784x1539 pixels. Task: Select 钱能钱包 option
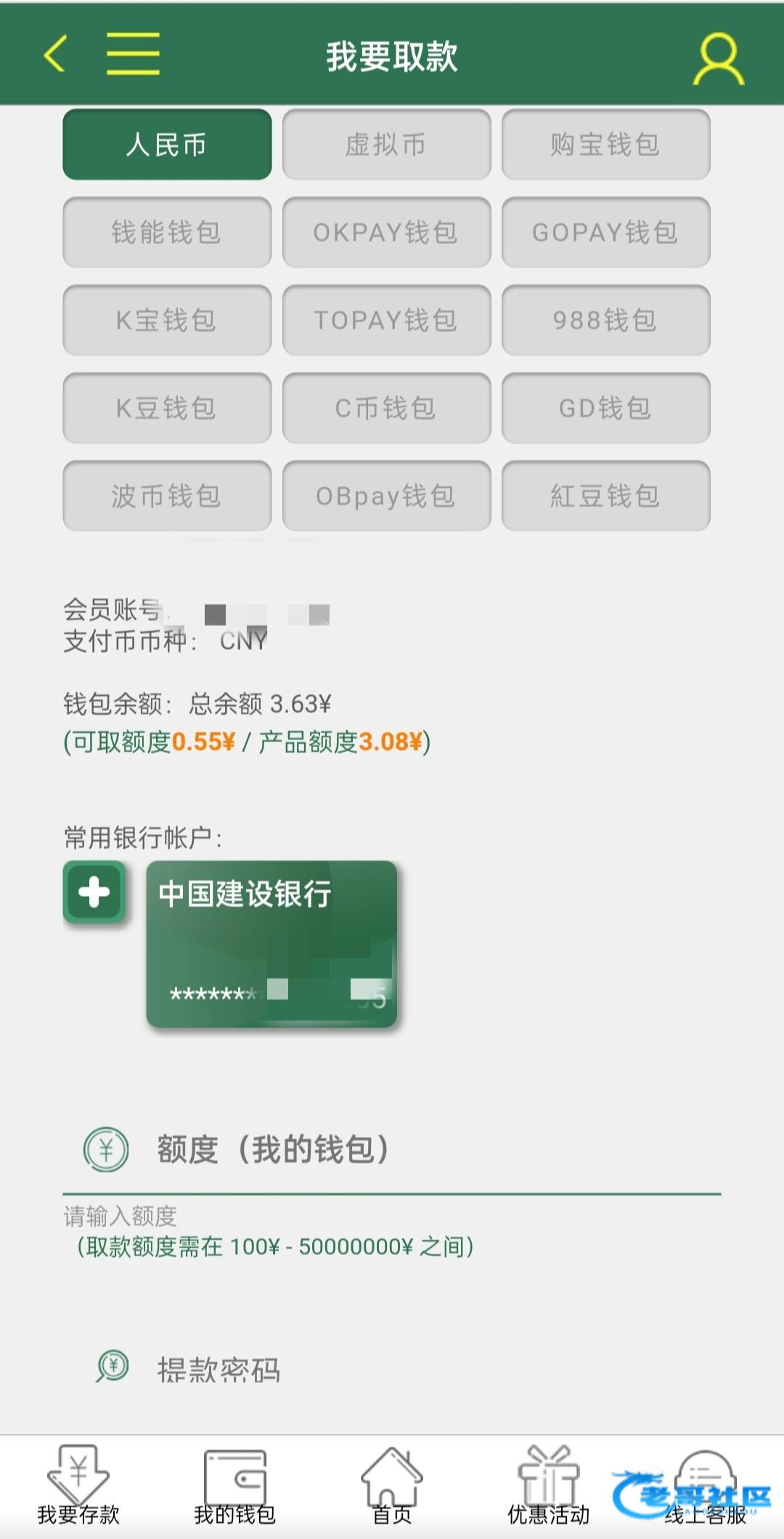click(167, 232)
